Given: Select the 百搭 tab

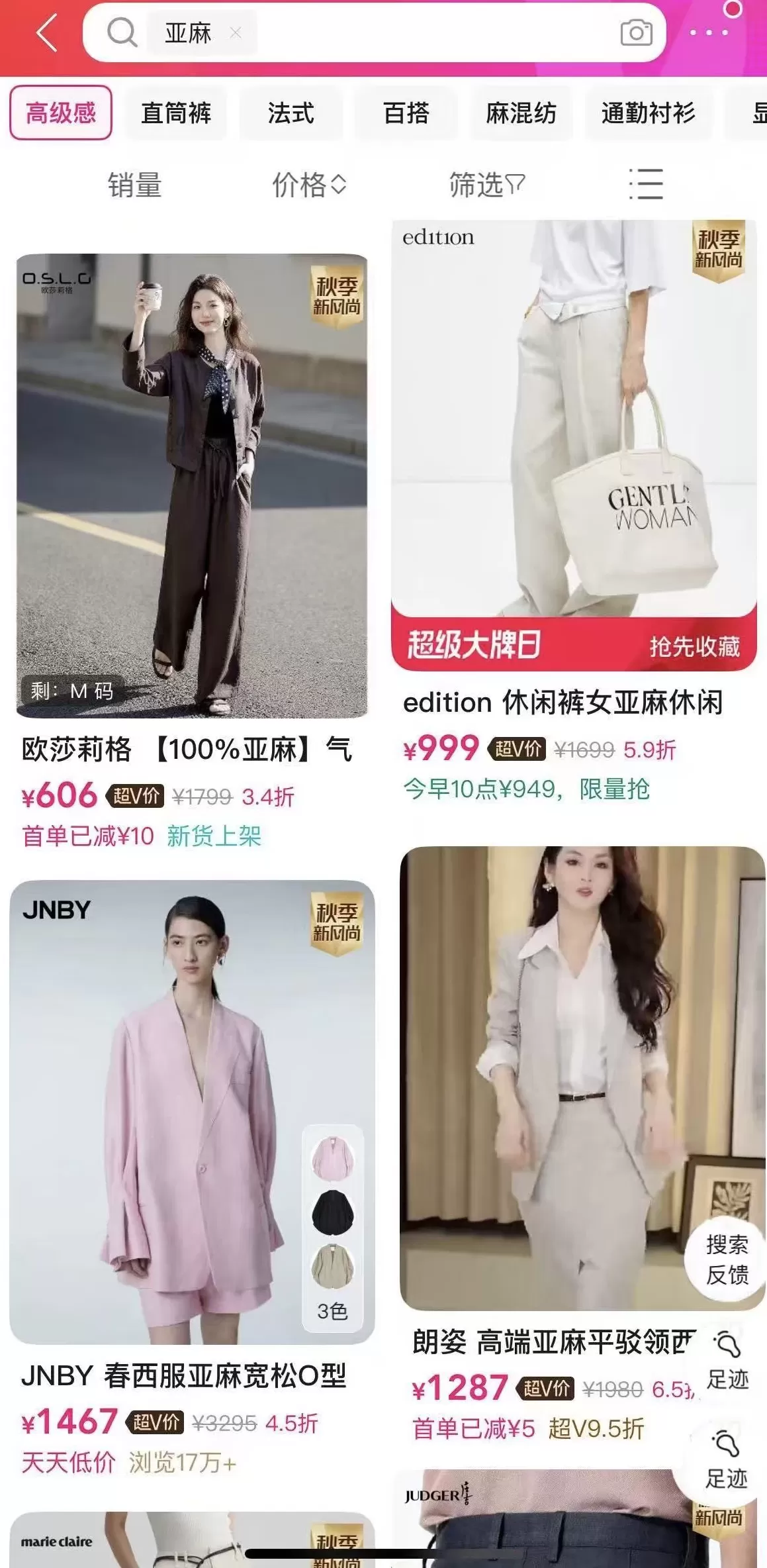Looking at the screenshot, I should click(408, 113).
